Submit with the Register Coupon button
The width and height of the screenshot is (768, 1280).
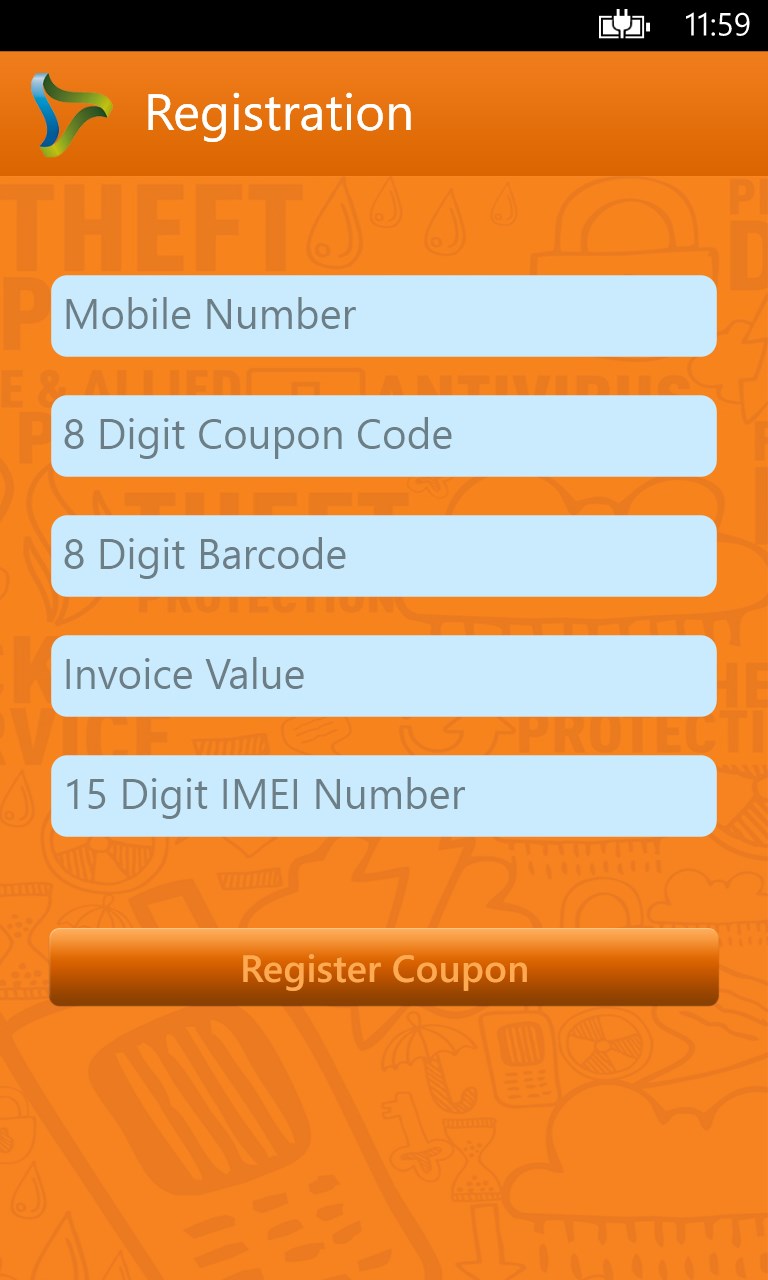[384, 968]
